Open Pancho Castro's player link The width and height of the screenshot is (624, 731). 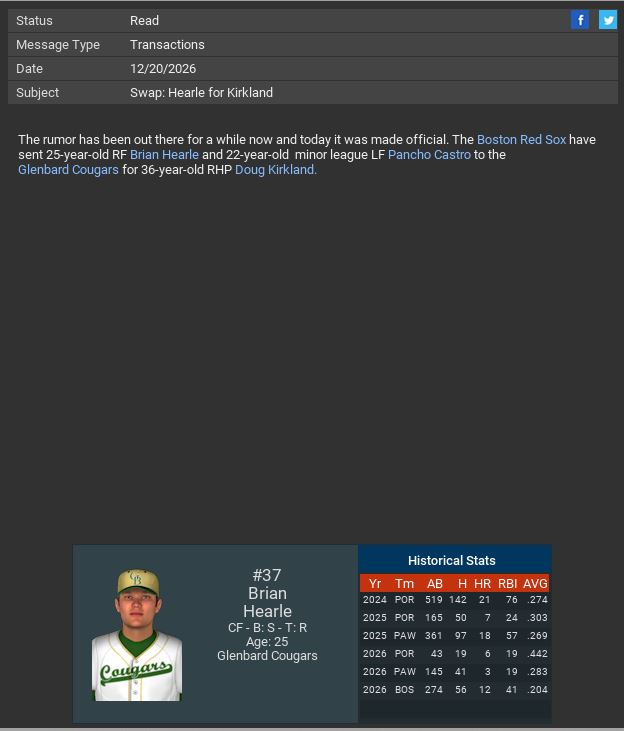429,155
